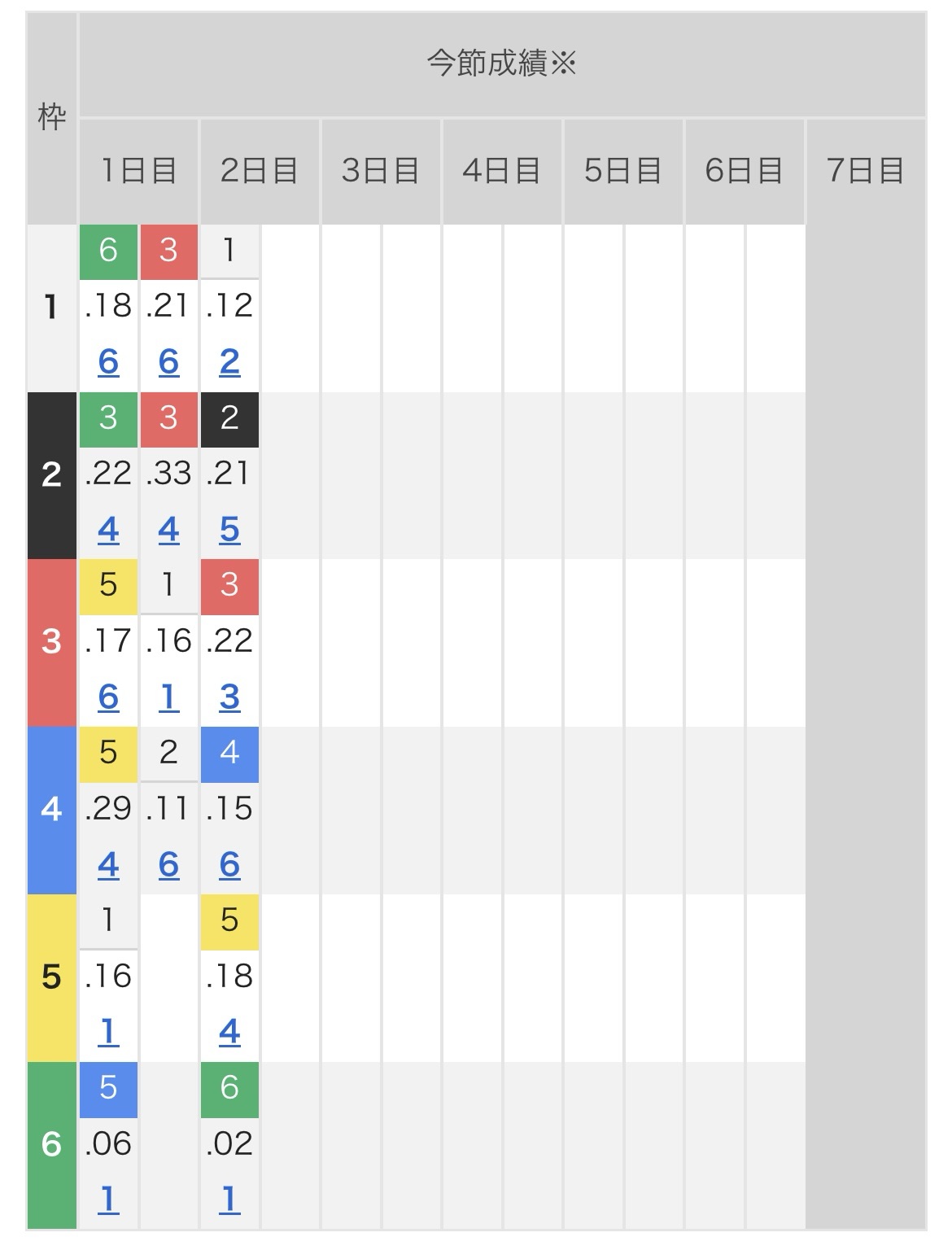Open lane 6 result link under .06
Viewport: 952px width, 1250px height.
[x=108, y=1200]
